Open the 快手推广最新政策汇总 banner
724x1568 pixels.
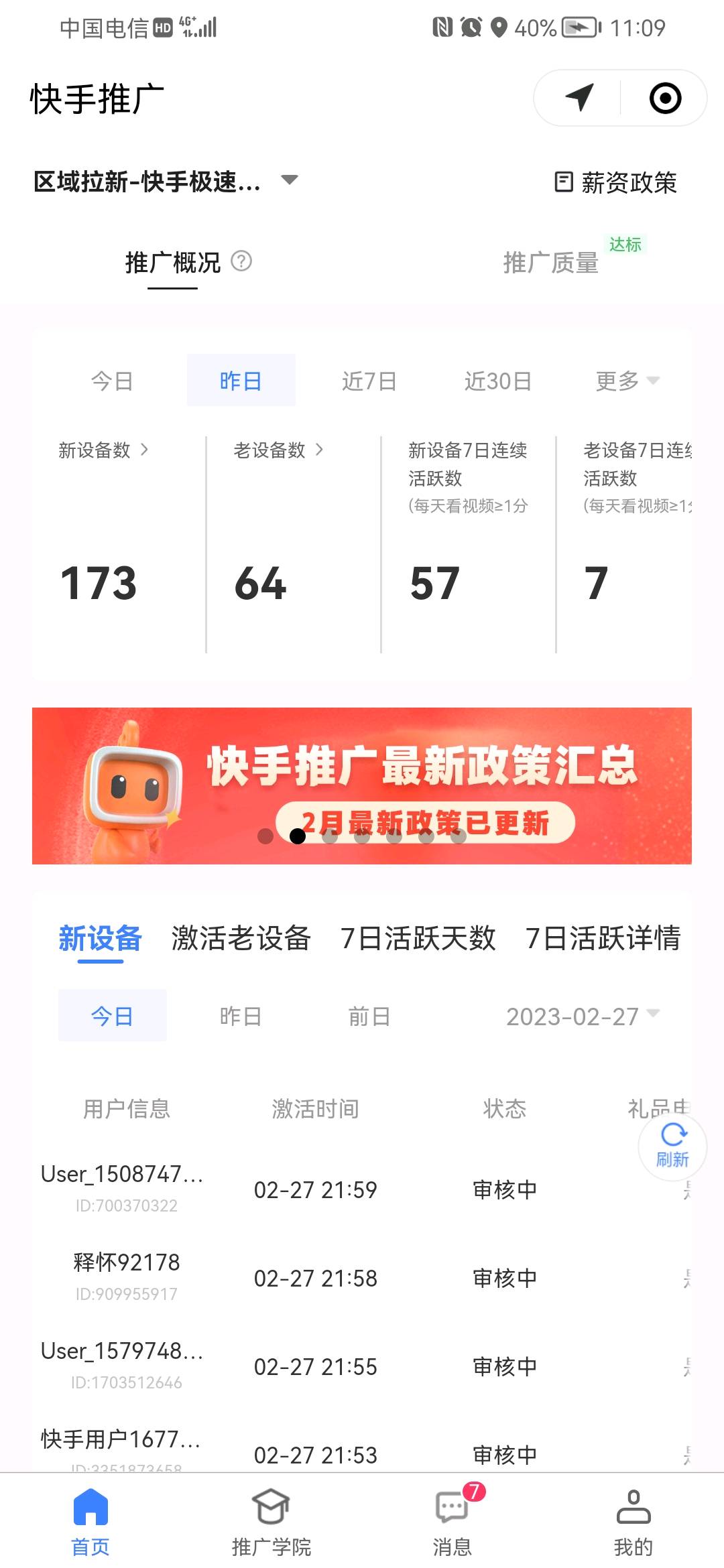click(362, 785)
